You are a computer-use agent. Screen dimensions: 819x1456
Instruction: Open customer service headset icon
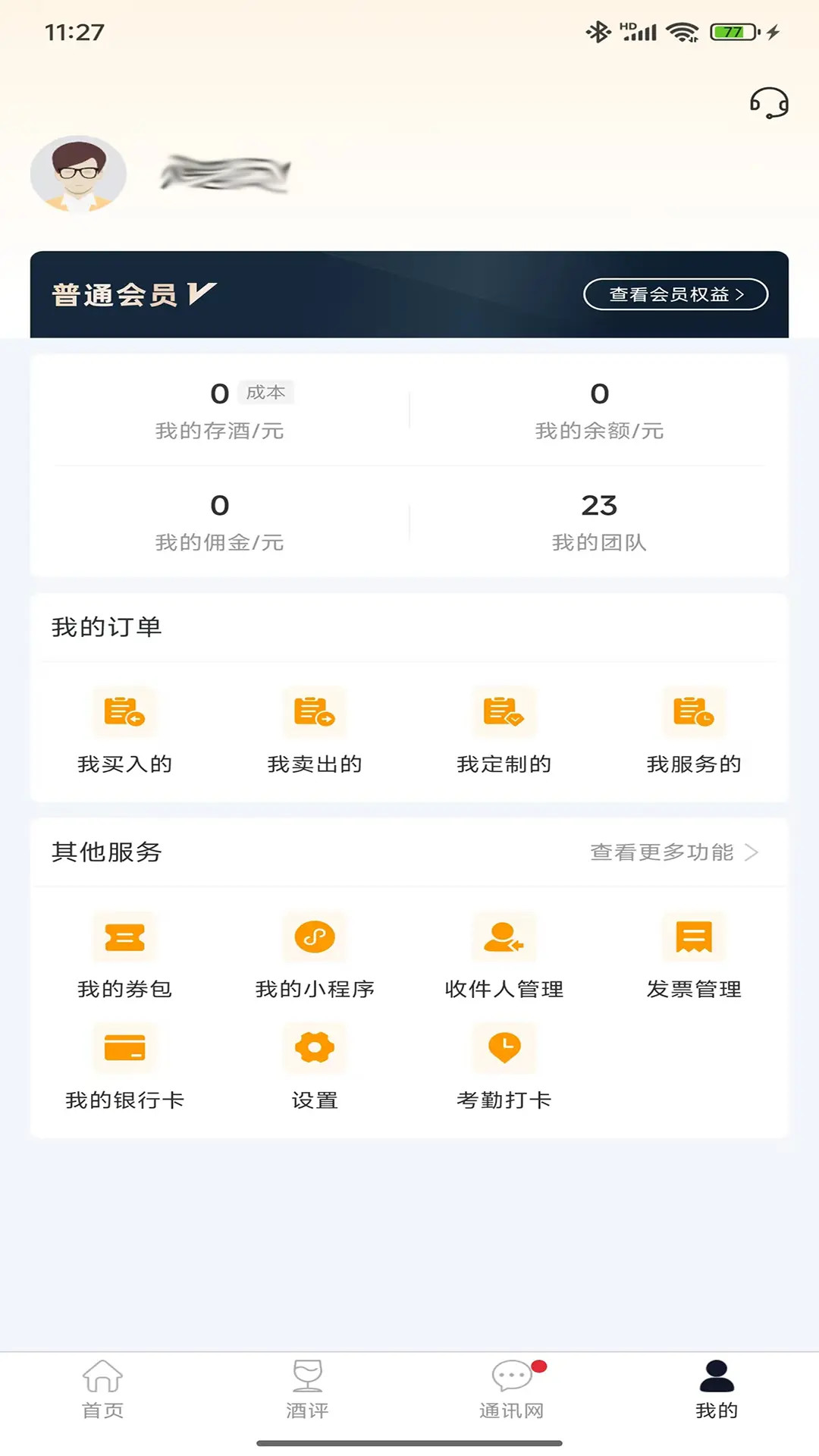768,101
